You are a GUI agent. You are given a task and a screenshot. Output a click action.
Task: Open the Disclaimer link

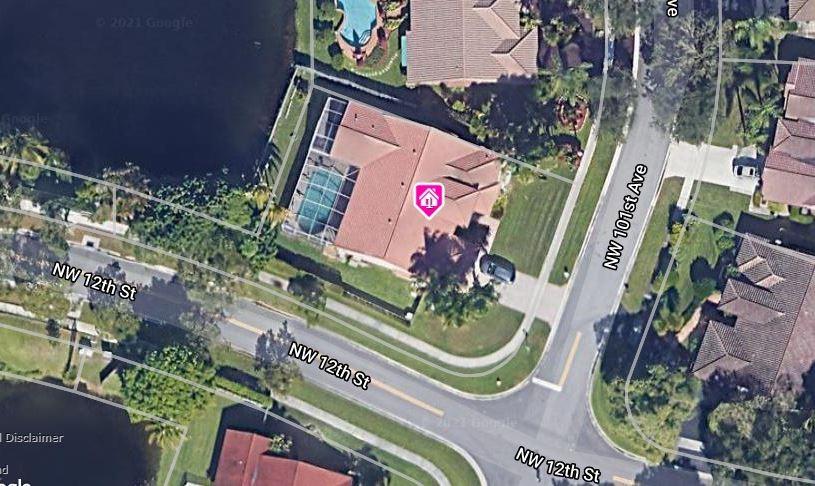point(32,438)
